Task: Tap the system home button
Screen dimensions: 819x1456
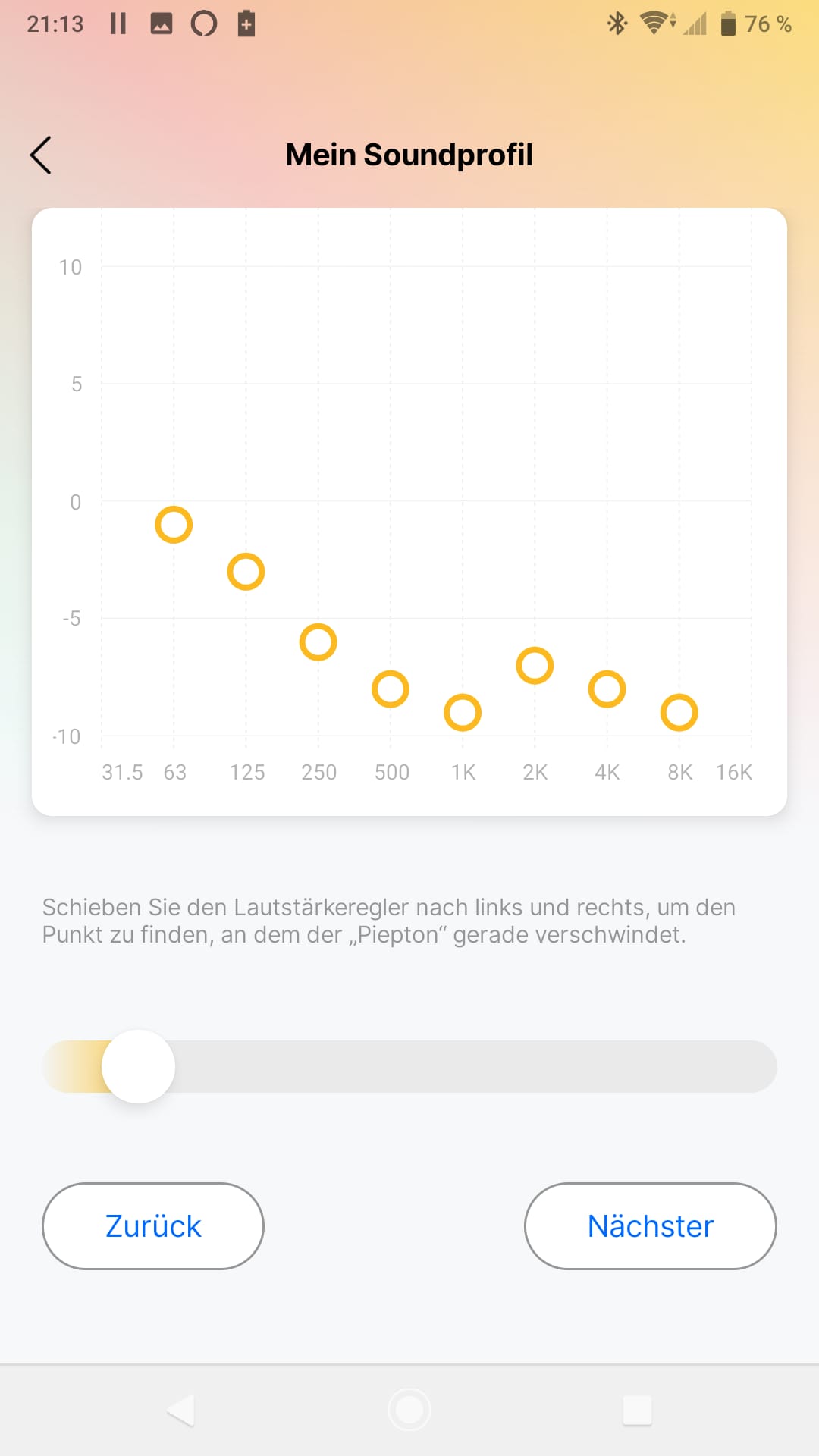Action: pos(409,1410)
